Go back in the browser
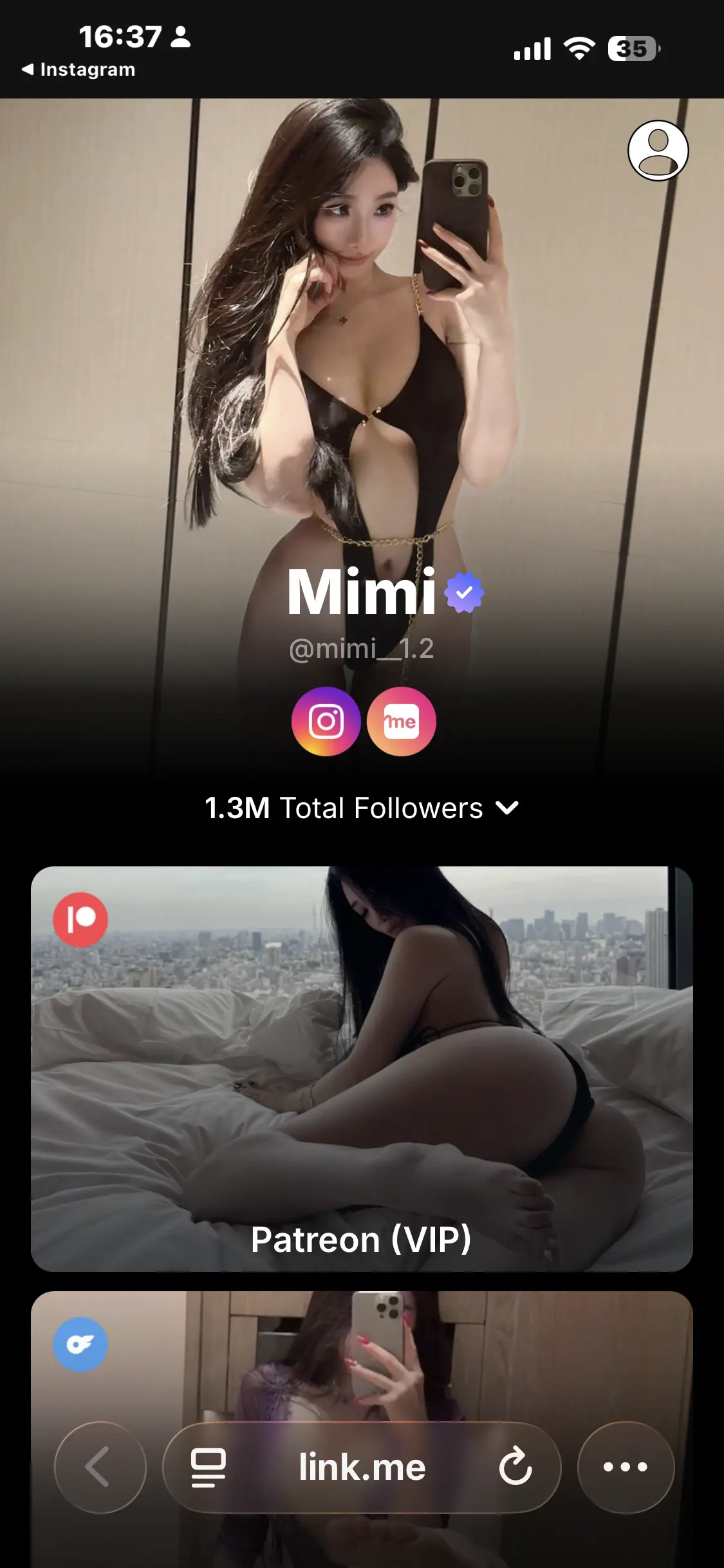The width and height of the screenshot is (724, 1568). point(100,1467)
